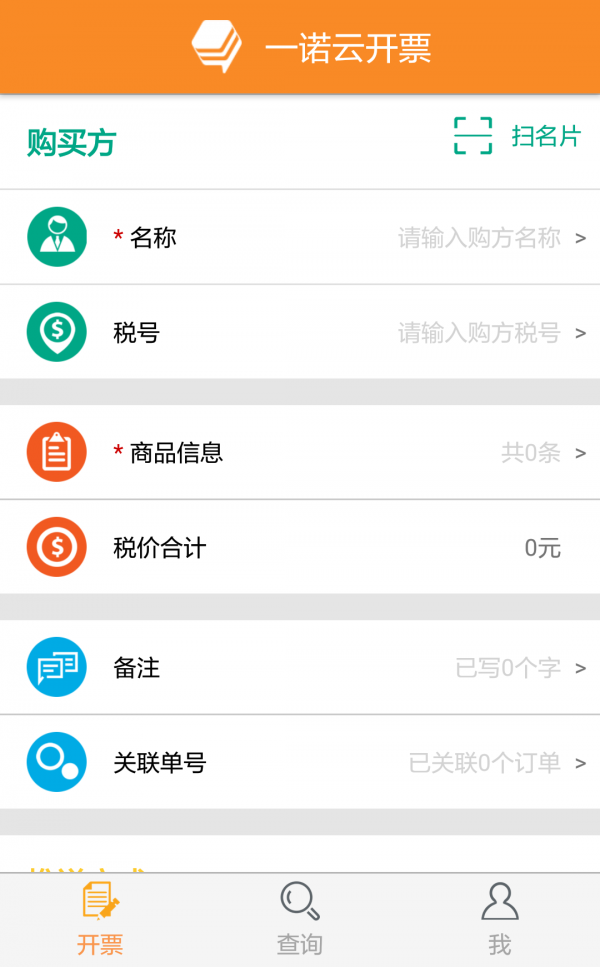Open 关联单号 linked orders
The image size is (600, 967).
tap(300, 763)
